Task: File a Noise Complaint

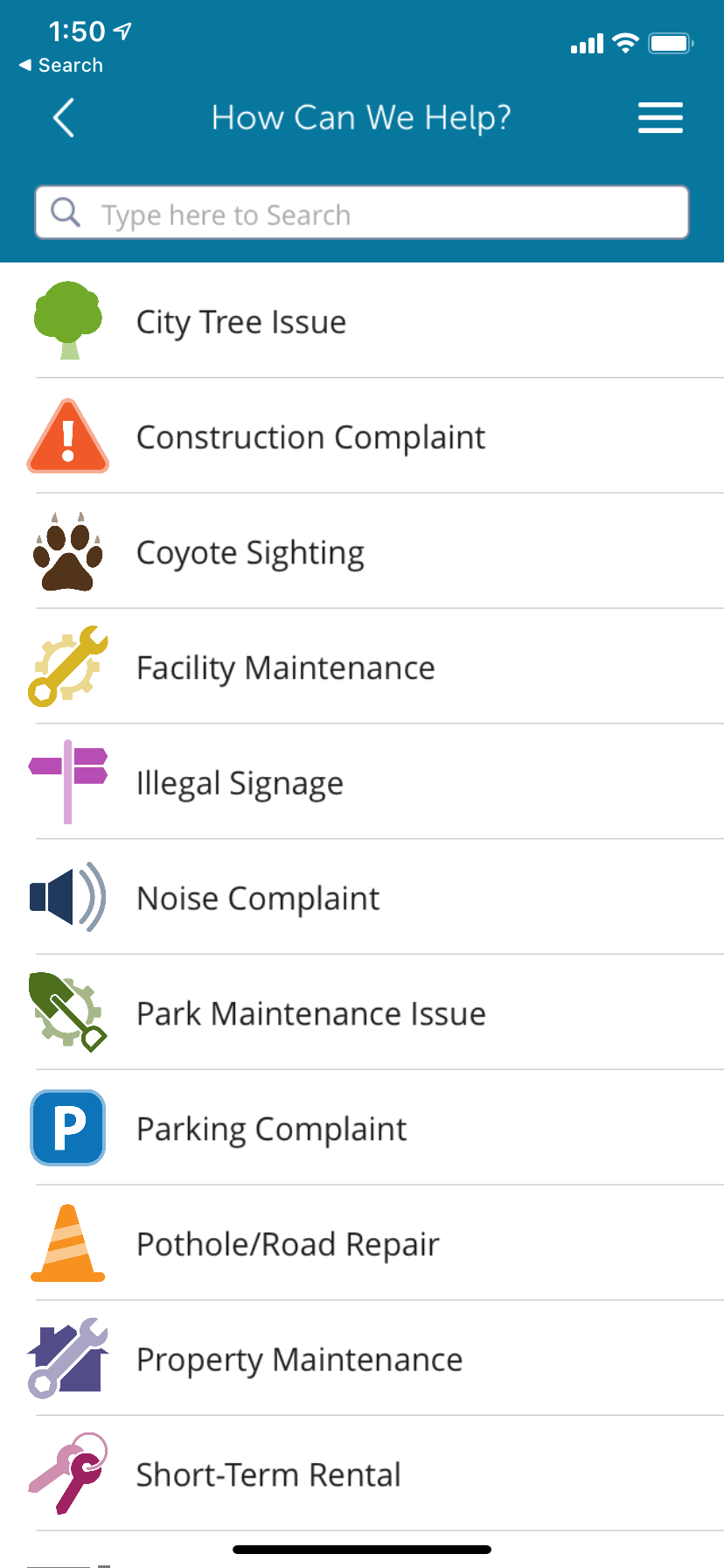Action: click(x=362, y=898)
